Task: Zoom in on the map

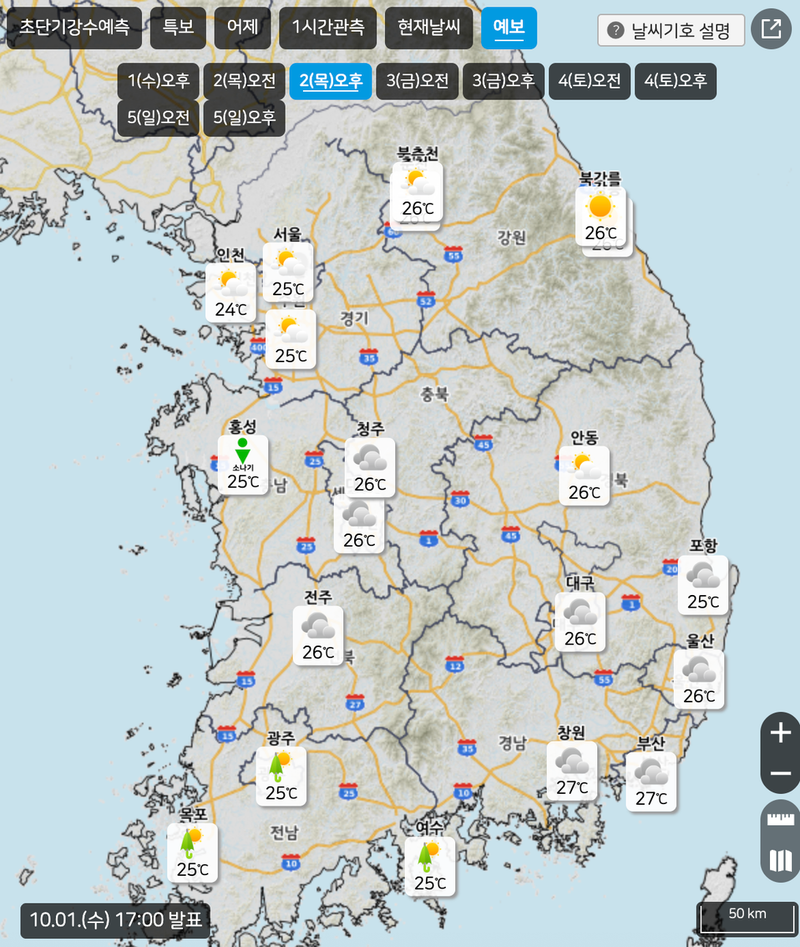Action: 780,733
